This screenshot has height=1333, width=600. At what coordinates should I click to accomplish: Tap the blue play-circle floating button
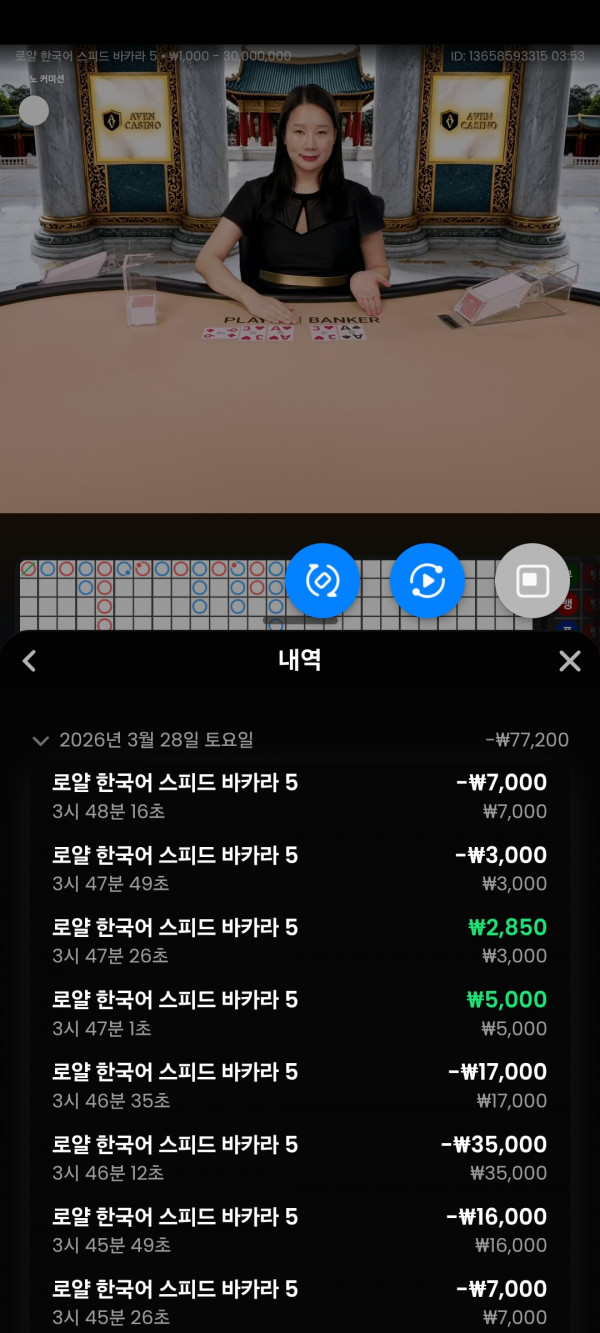point(427,580)
